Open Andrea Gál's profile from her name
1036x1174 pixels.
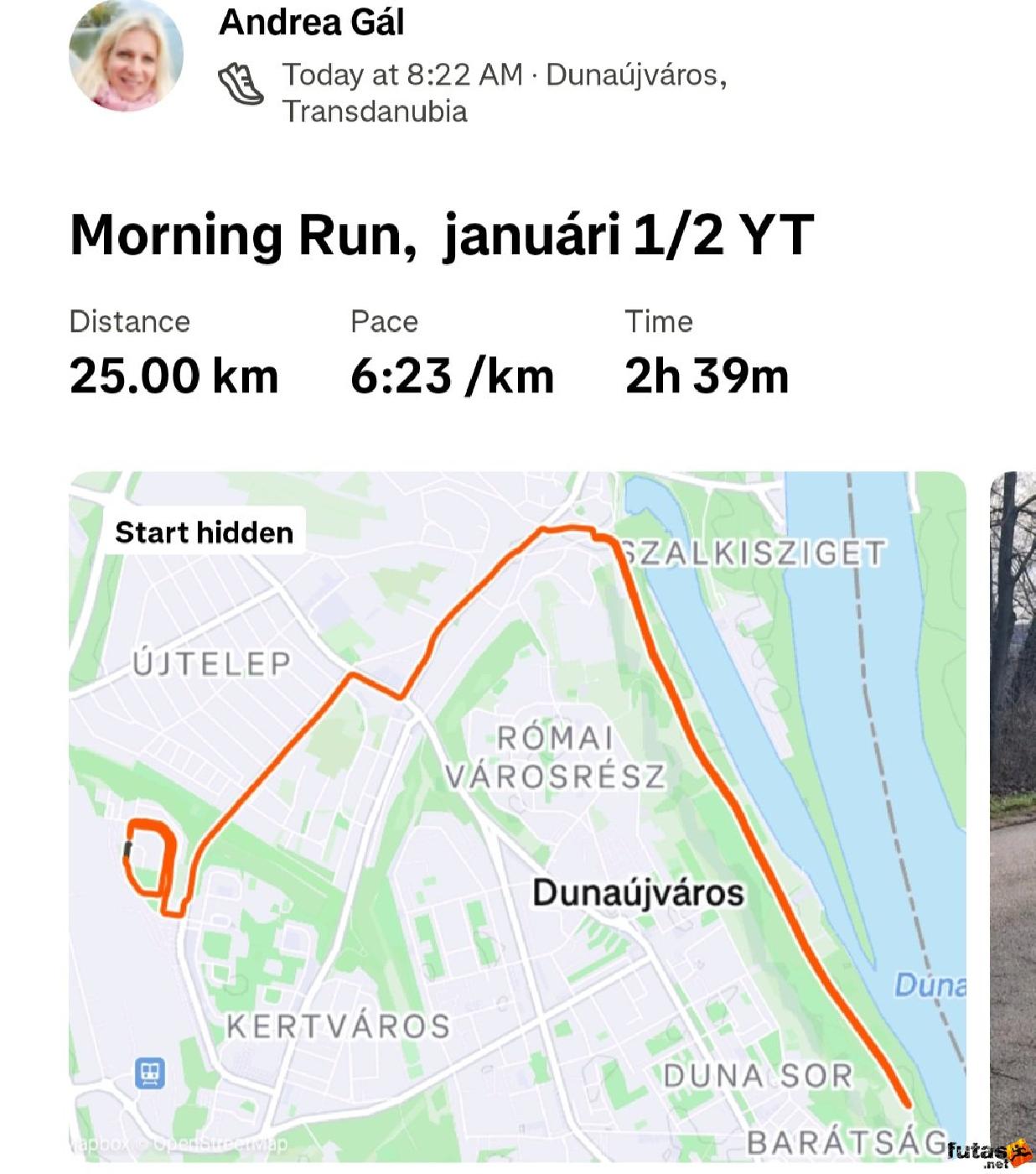coord(311,23)
